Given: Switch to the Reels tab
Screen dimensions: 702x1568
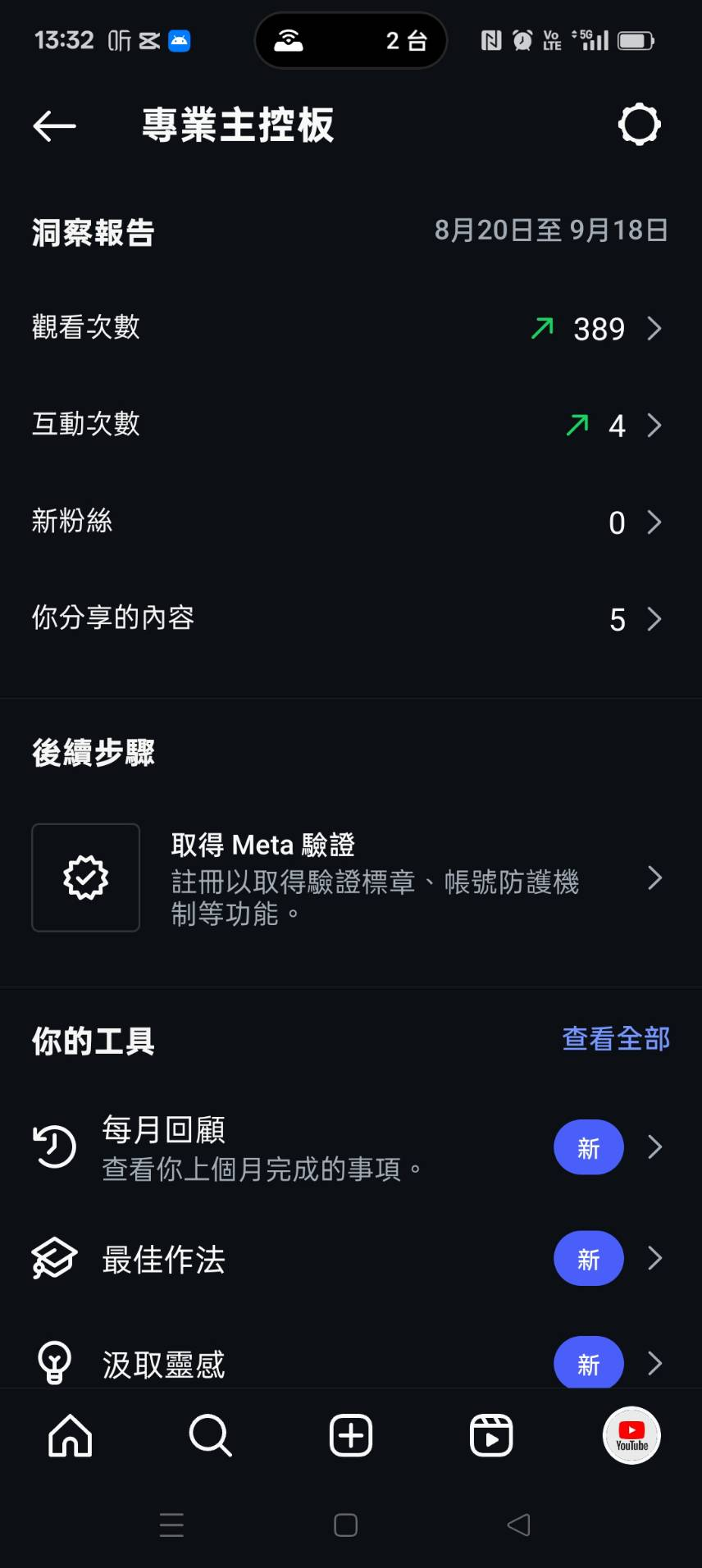Looking at the screenshot, I should 491,1435.
